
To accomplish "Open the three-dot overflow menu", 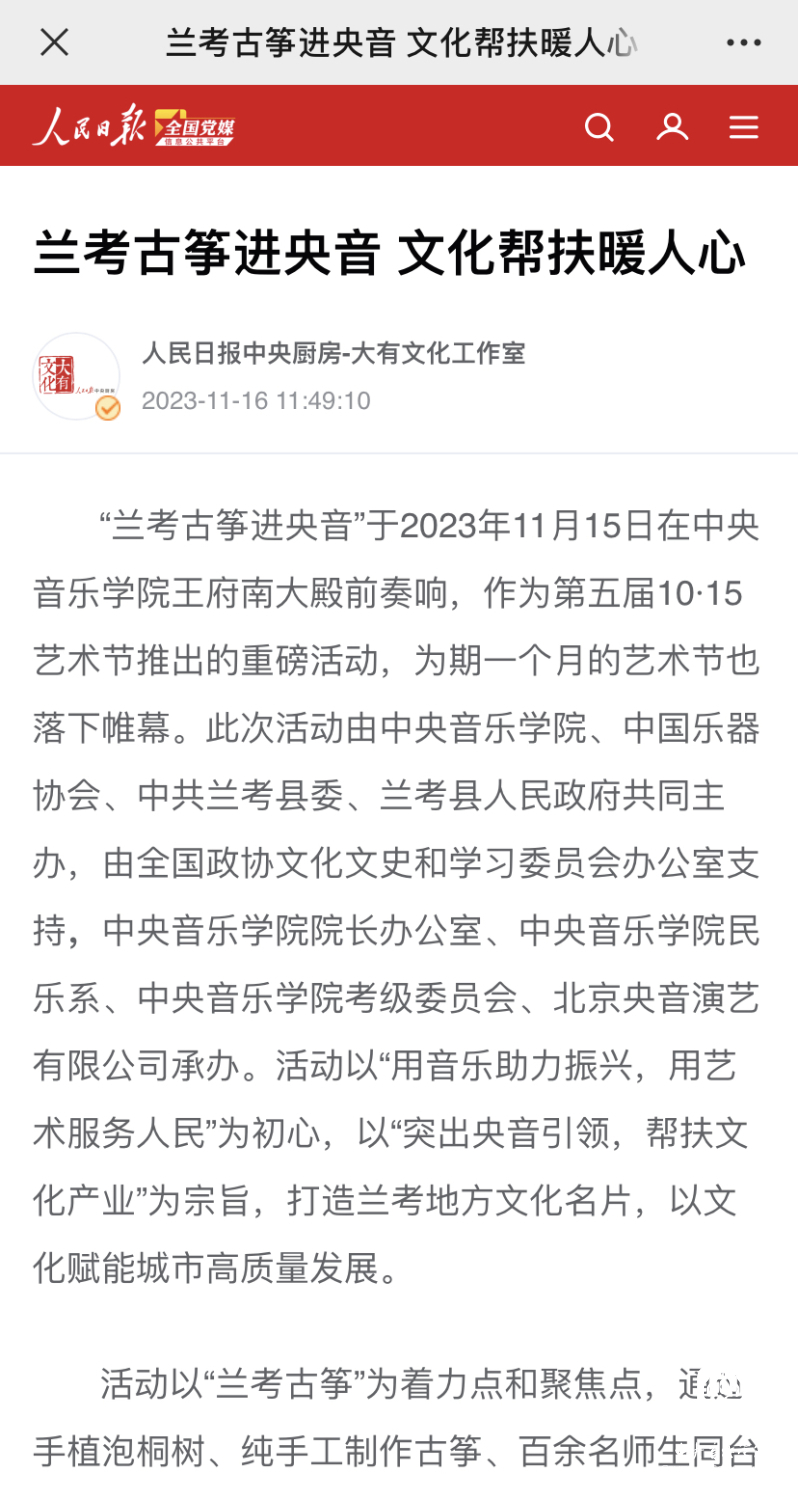I will click(x=743, y=42).
